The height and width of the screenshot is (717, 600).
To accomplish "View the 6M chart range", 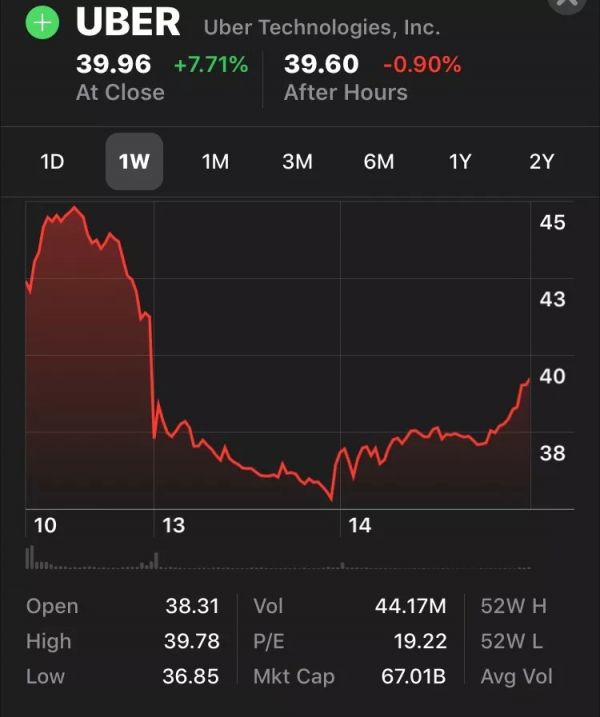I will click(x=378, y=161).
